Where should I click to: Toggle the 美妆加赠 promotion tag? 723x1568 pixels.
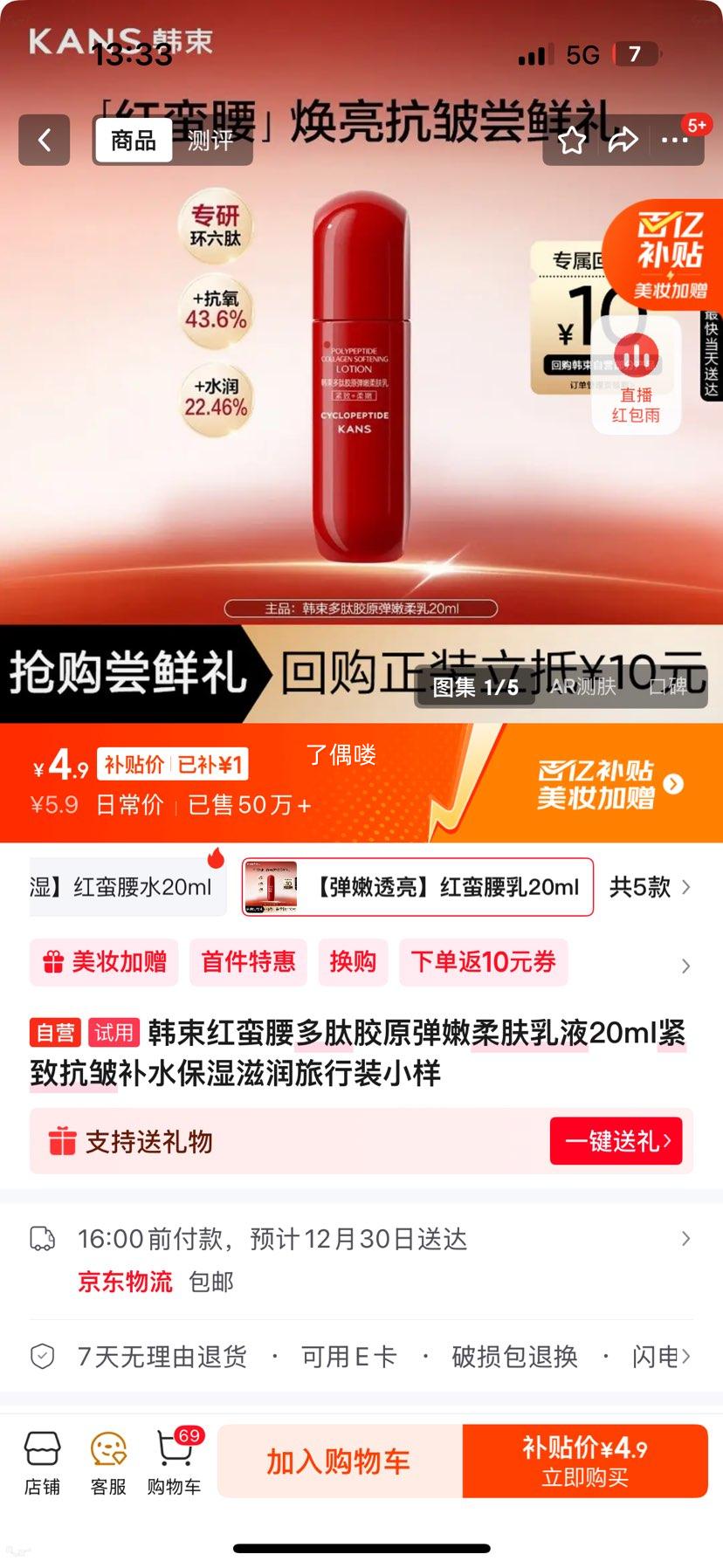pos(103,962)
